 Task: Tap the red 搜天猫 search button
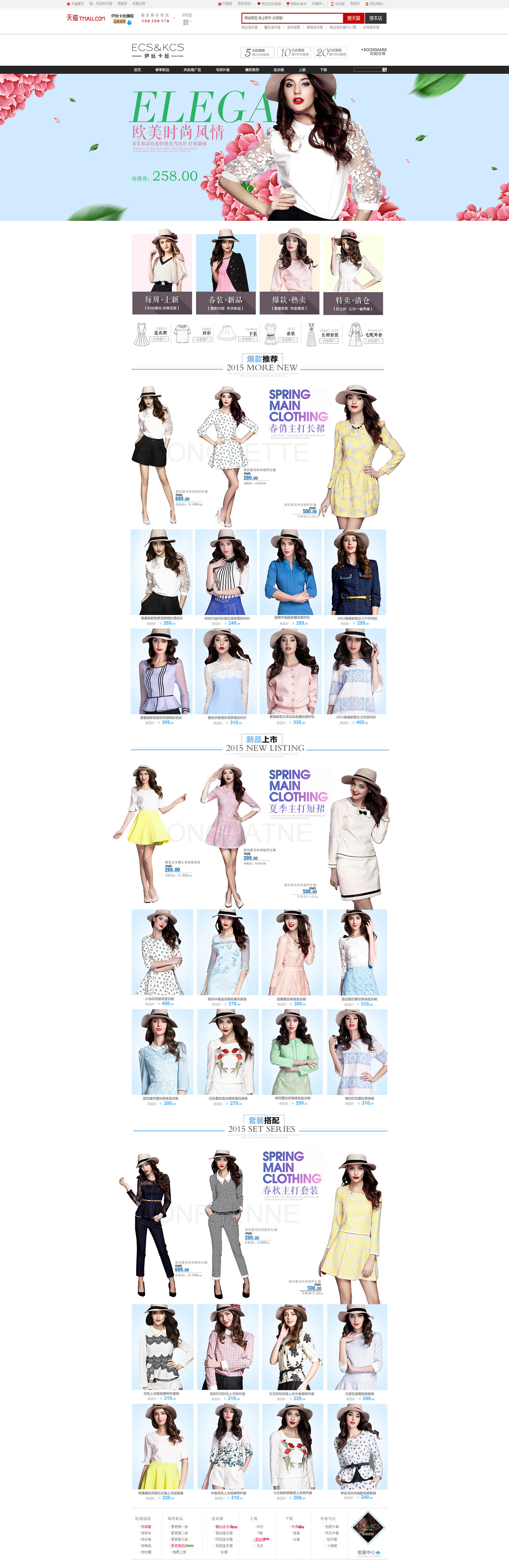(x=353, y=18)
